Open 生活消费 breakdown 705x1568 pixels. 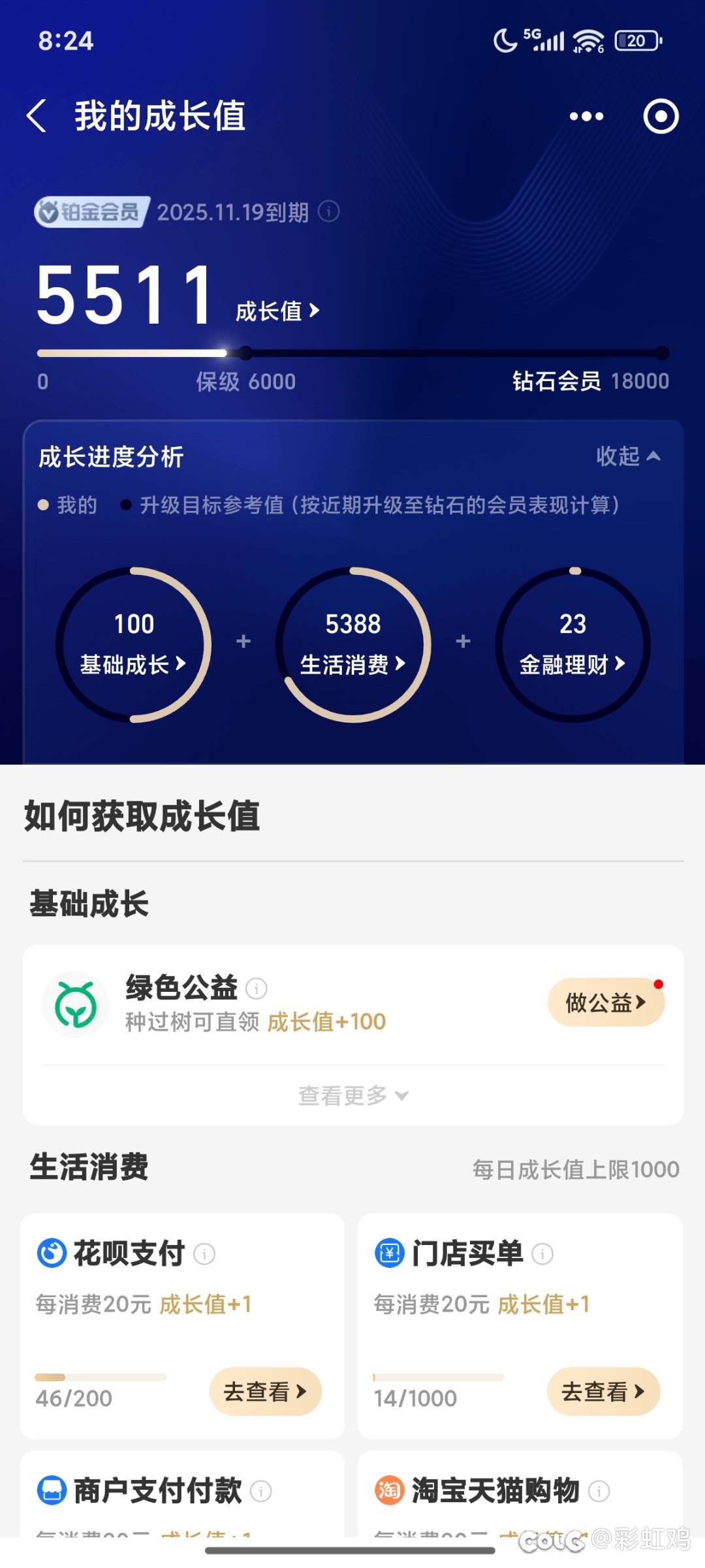click(352, 664)
